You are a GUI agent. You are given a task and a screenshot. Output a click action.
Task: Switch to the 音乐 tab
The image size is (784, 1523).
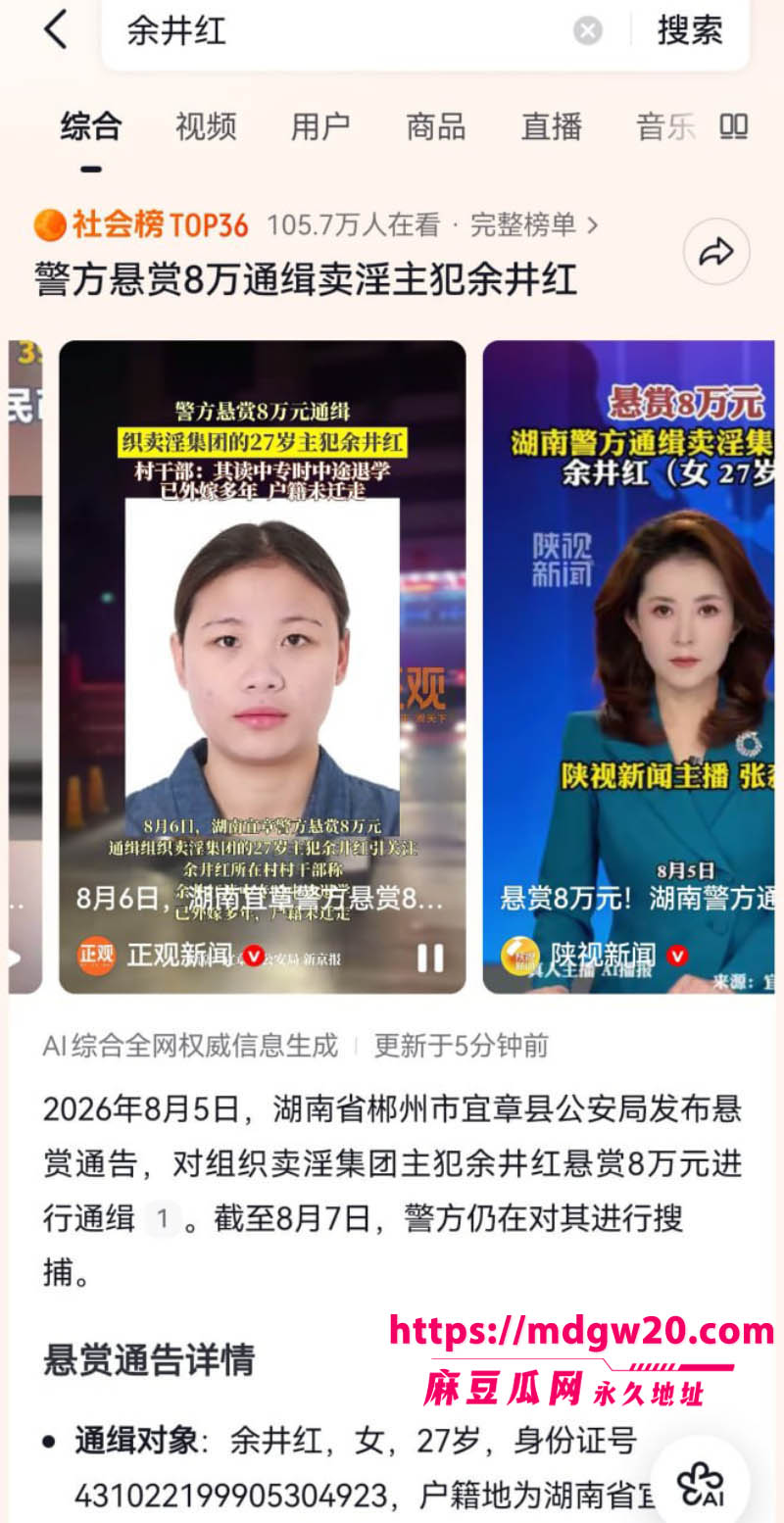tap(666, 126)
